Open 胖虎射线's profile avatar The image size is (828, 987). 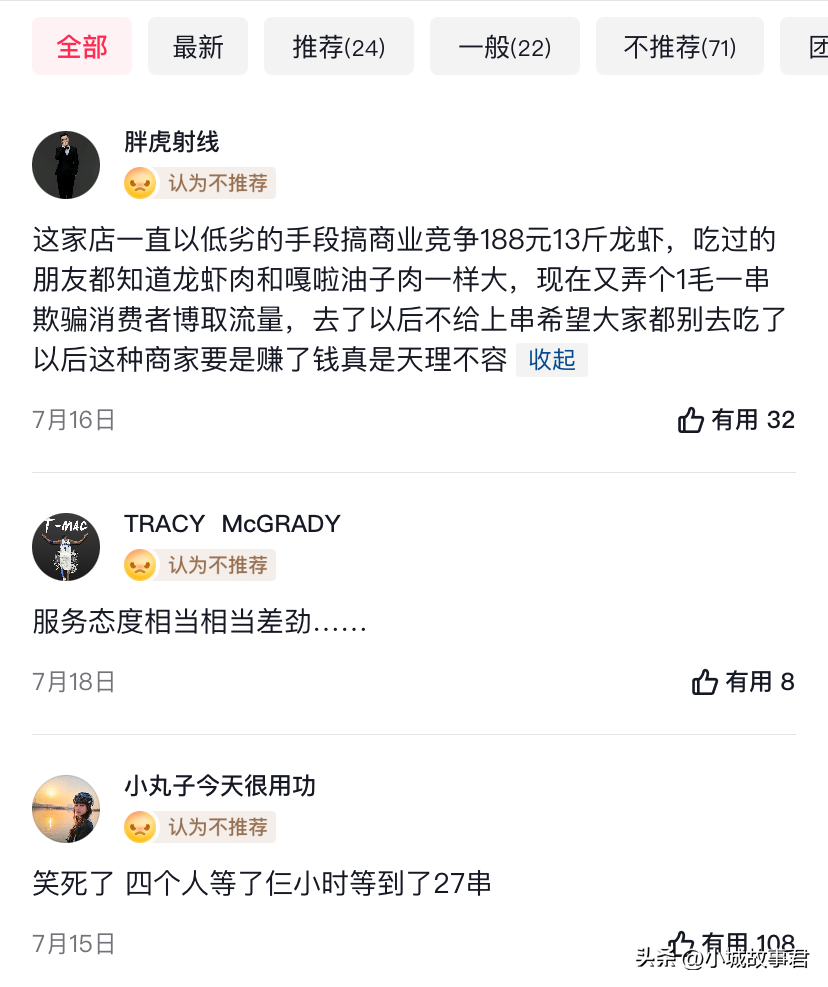[x=66, y=164]
